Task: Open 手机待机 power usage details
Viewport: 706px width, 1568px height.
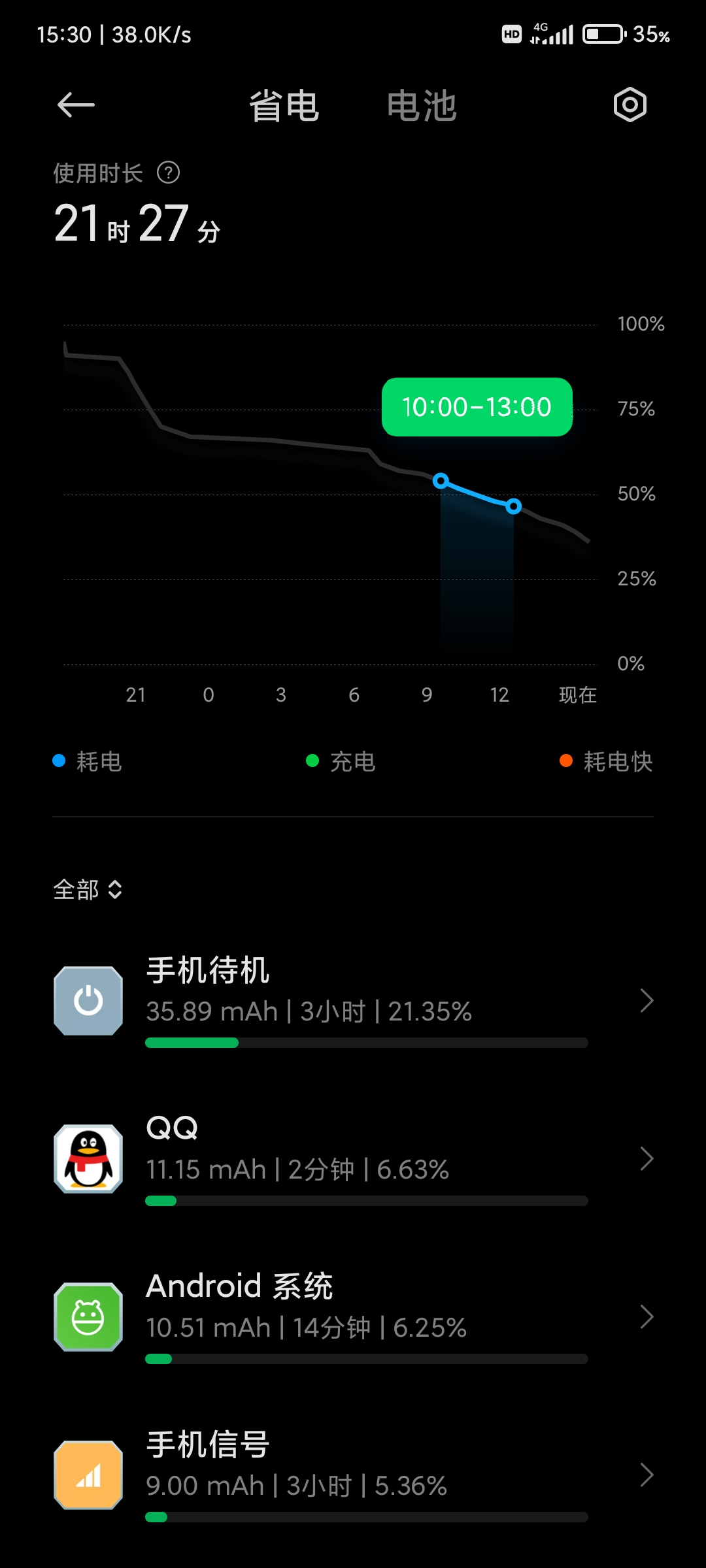Action: 353,1000
